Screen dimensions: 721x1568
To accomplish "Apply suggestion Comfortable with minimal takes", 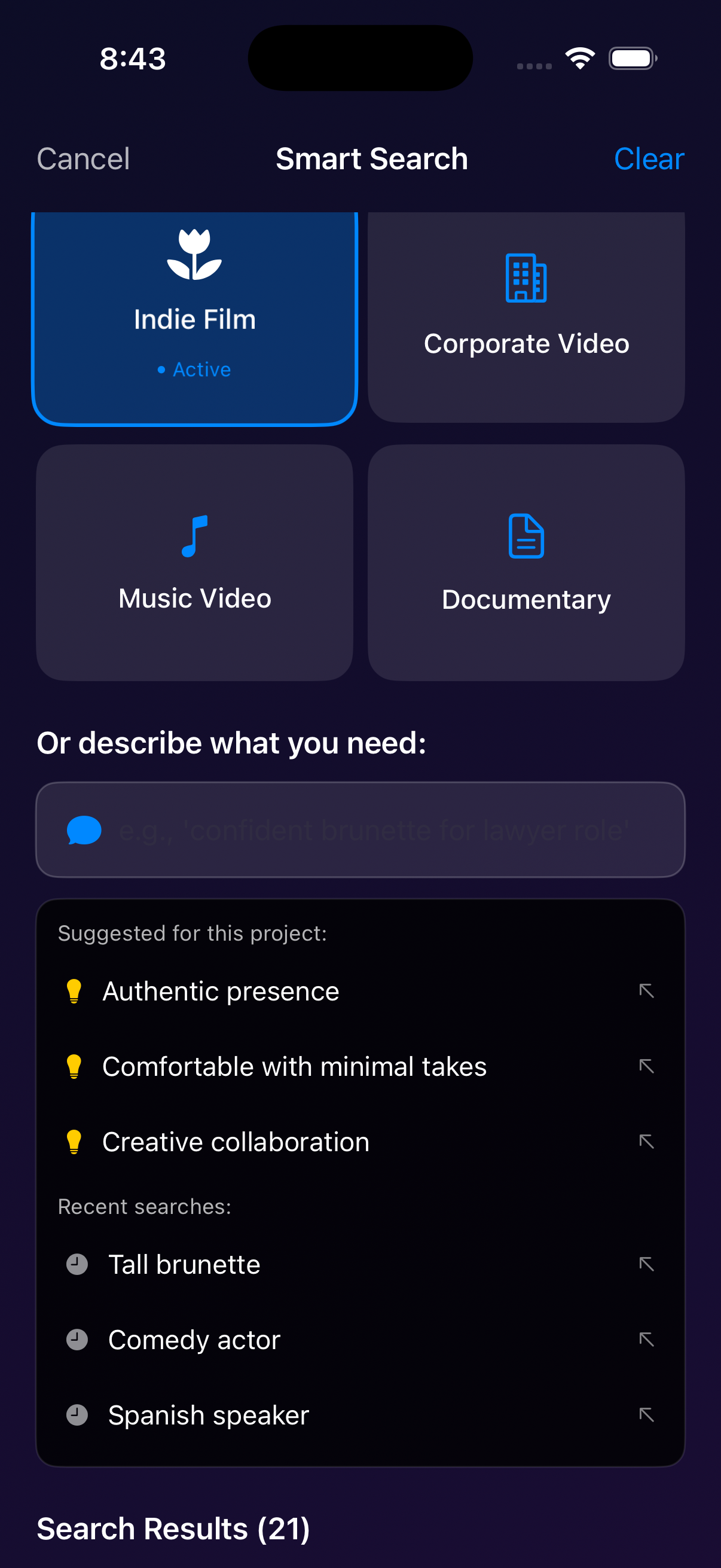I will click(360, 1066).
